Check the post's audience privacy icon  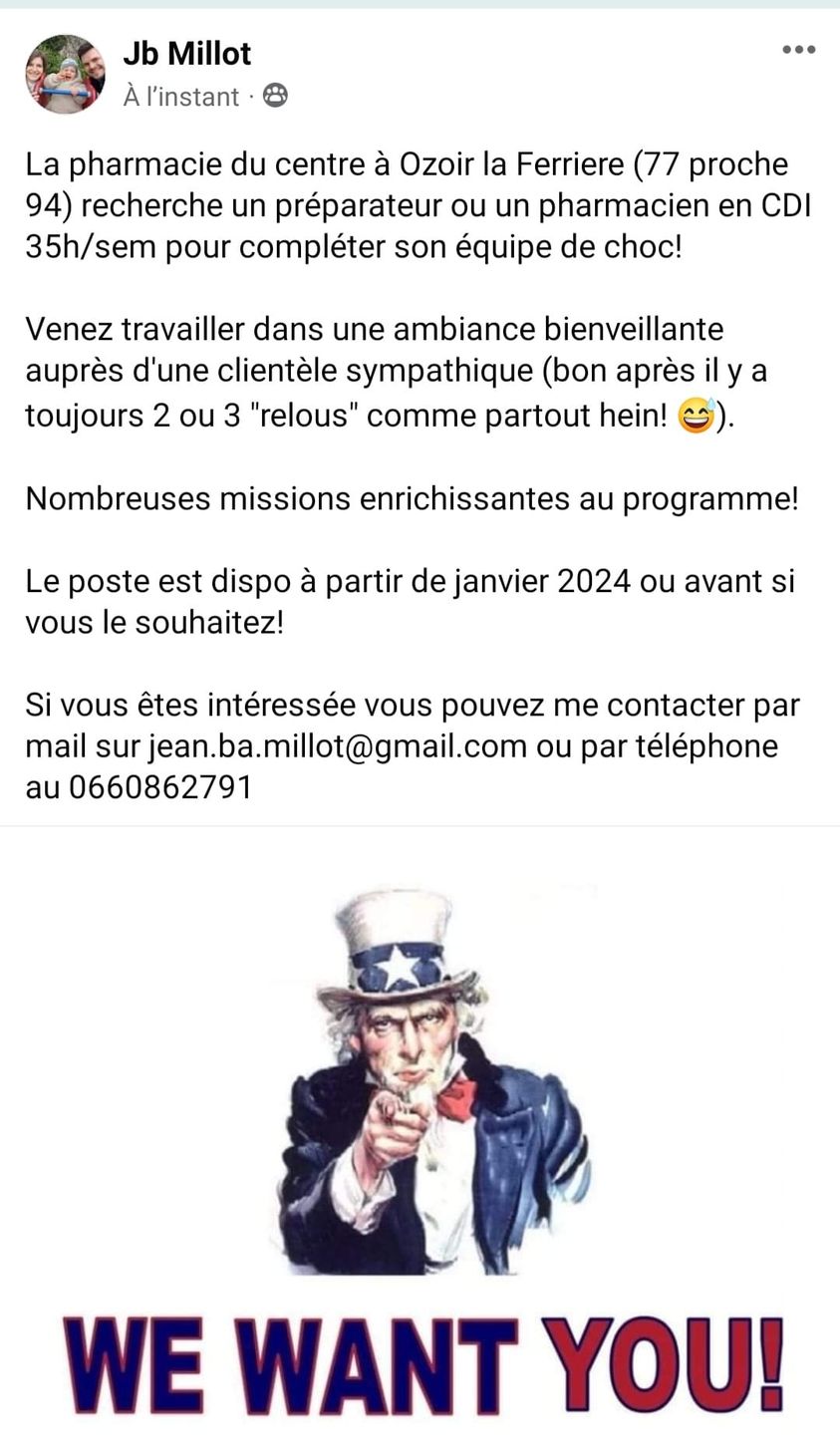[x=275, y=96]
